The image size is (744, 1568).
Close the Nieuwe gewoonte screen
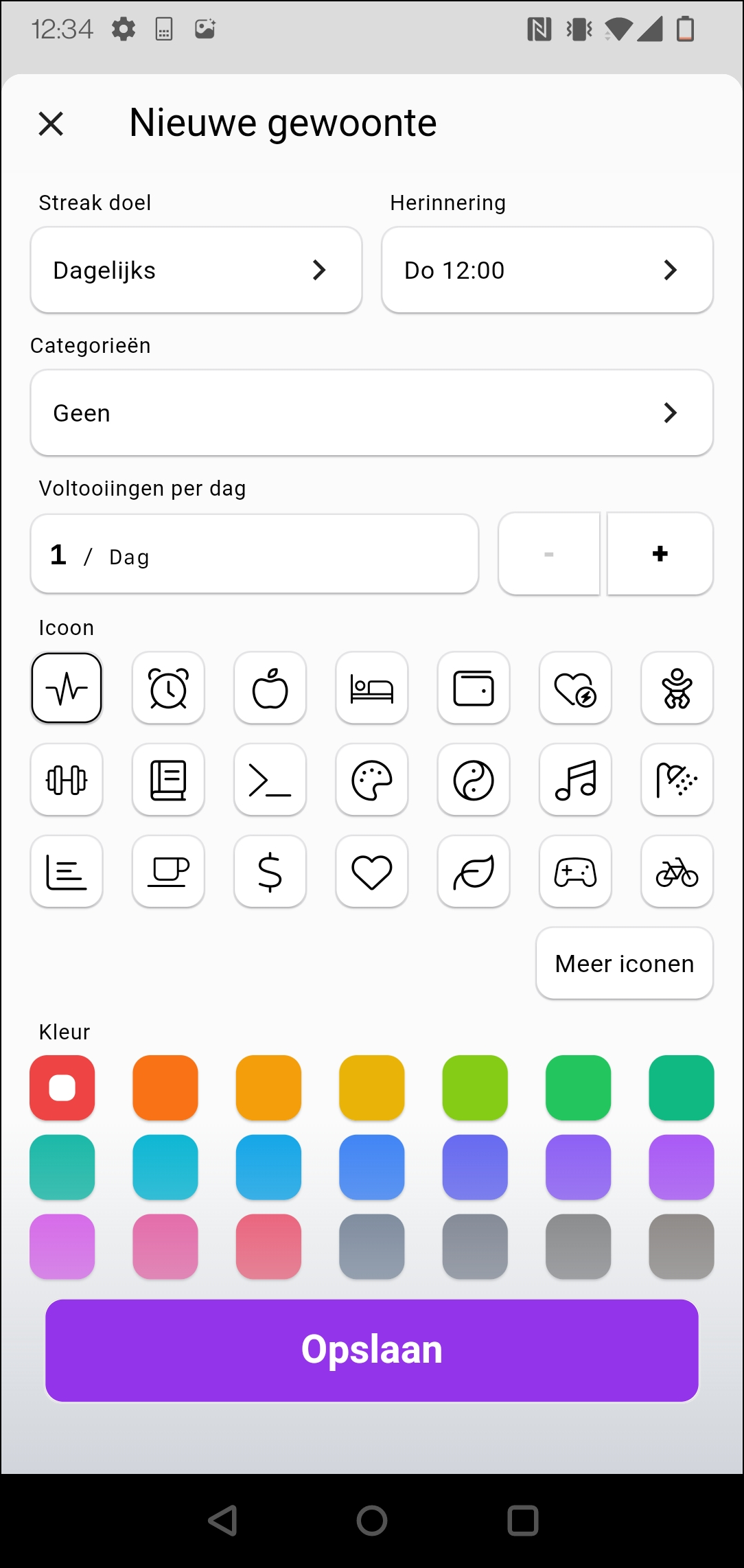[51, 124]
